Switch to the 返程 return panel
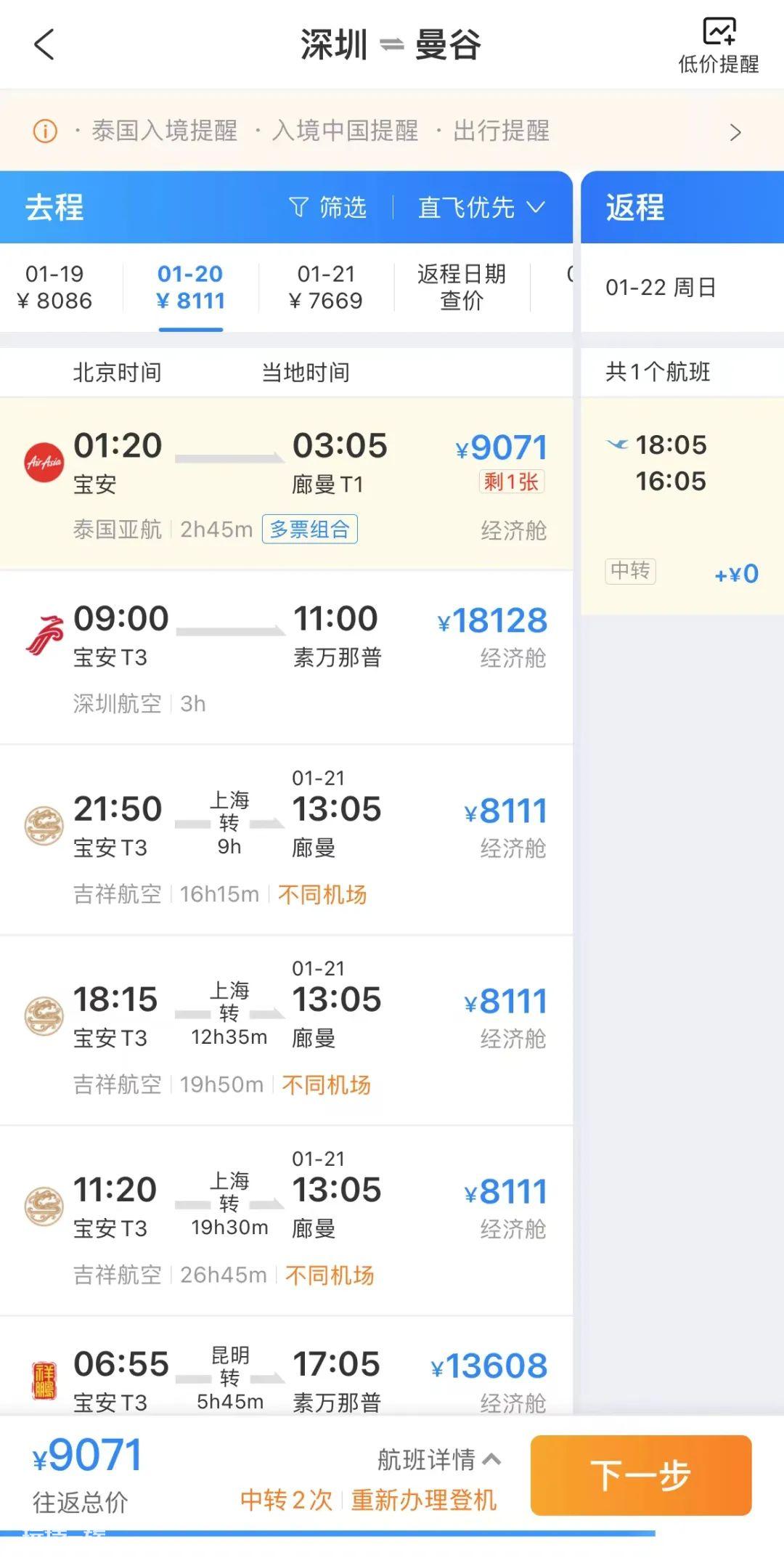Viewport: 784px width, 1566px height. (682, 208)
